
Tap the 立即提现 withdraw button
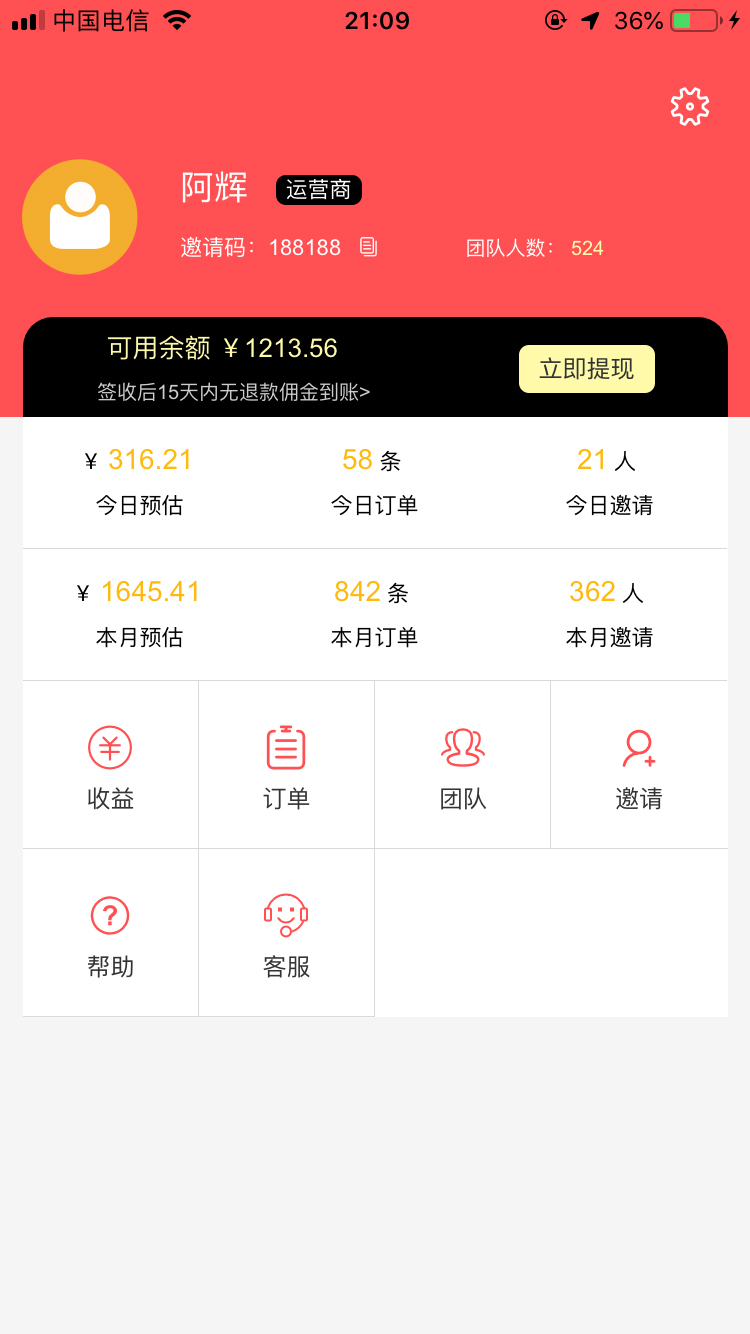tap(586, 369)
